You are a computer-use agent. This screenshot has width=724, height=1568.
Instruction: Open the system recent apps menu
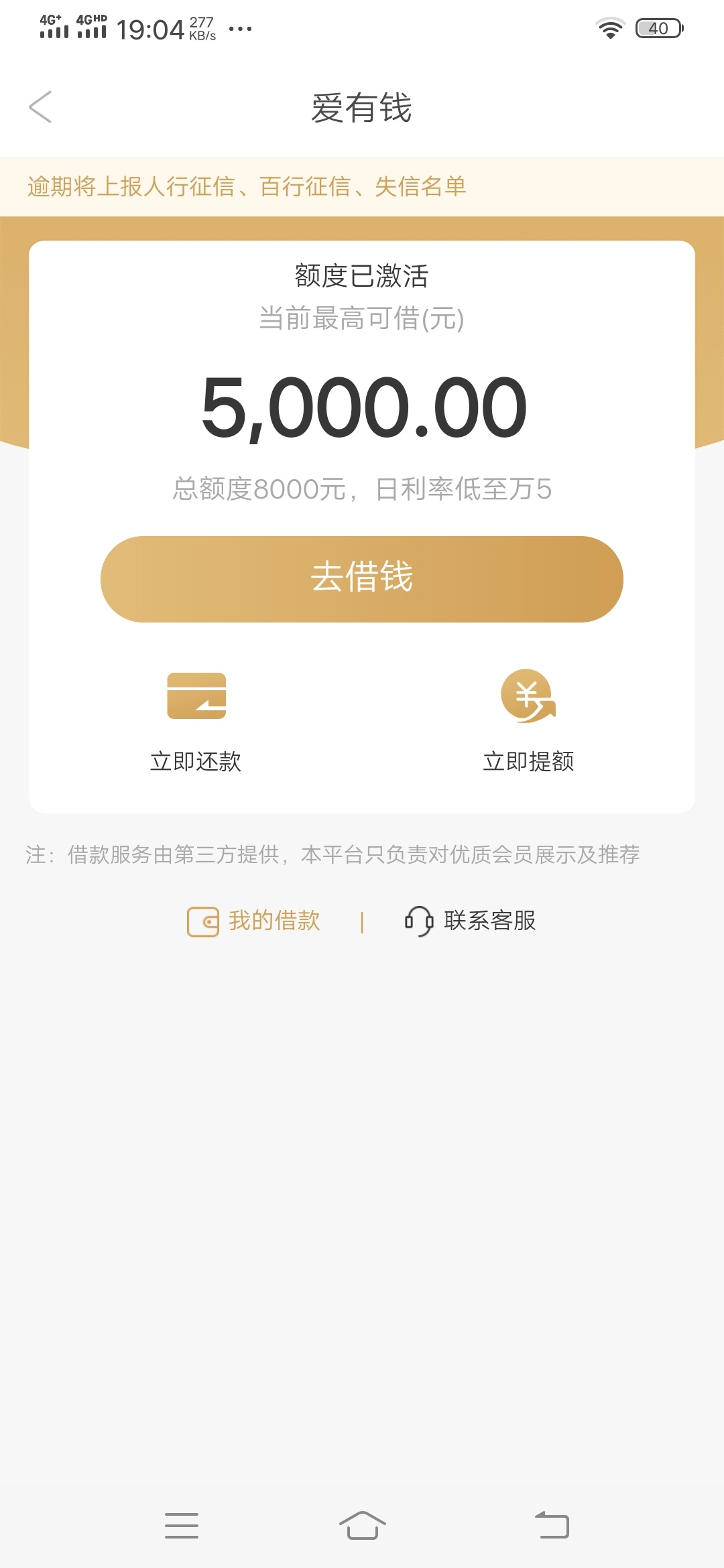tap(182, 1525)
